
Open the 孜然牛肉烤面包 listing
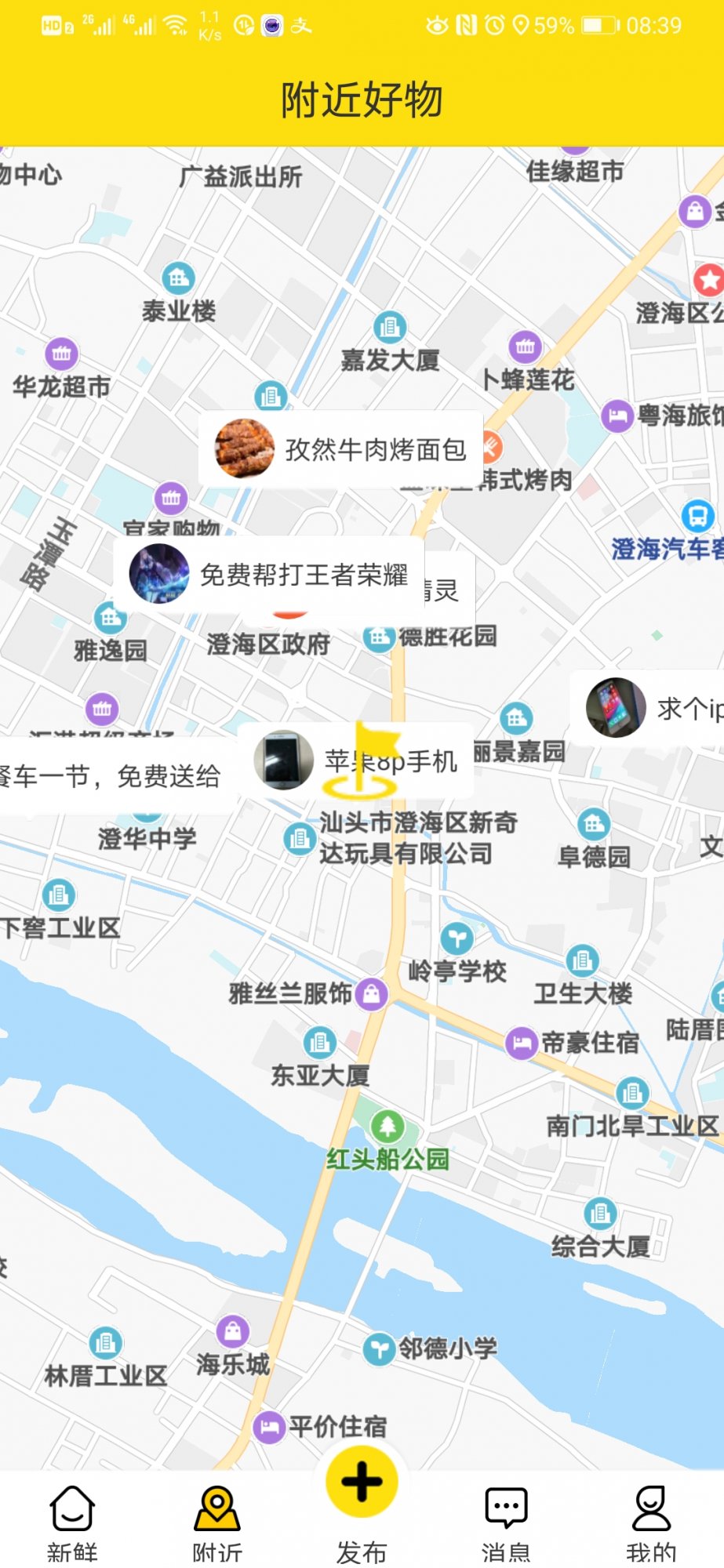340,449
